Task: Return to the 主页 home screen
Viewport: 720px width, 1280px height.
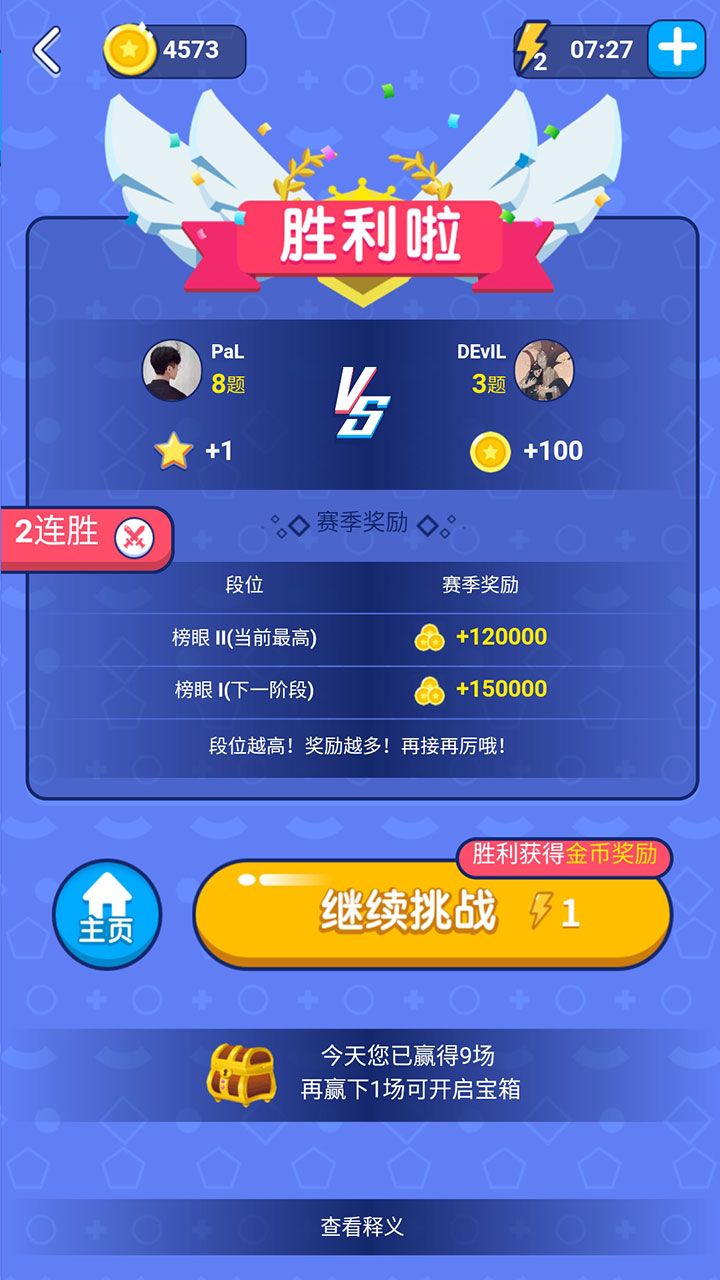Action: 107,914
